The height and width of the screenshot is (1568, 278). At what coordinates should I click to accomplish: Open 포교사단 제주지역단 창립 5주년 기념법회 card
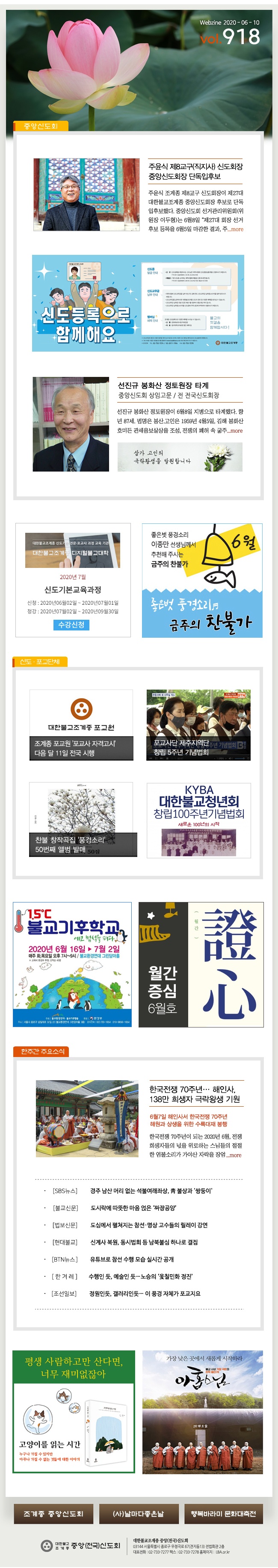[198, 724]
